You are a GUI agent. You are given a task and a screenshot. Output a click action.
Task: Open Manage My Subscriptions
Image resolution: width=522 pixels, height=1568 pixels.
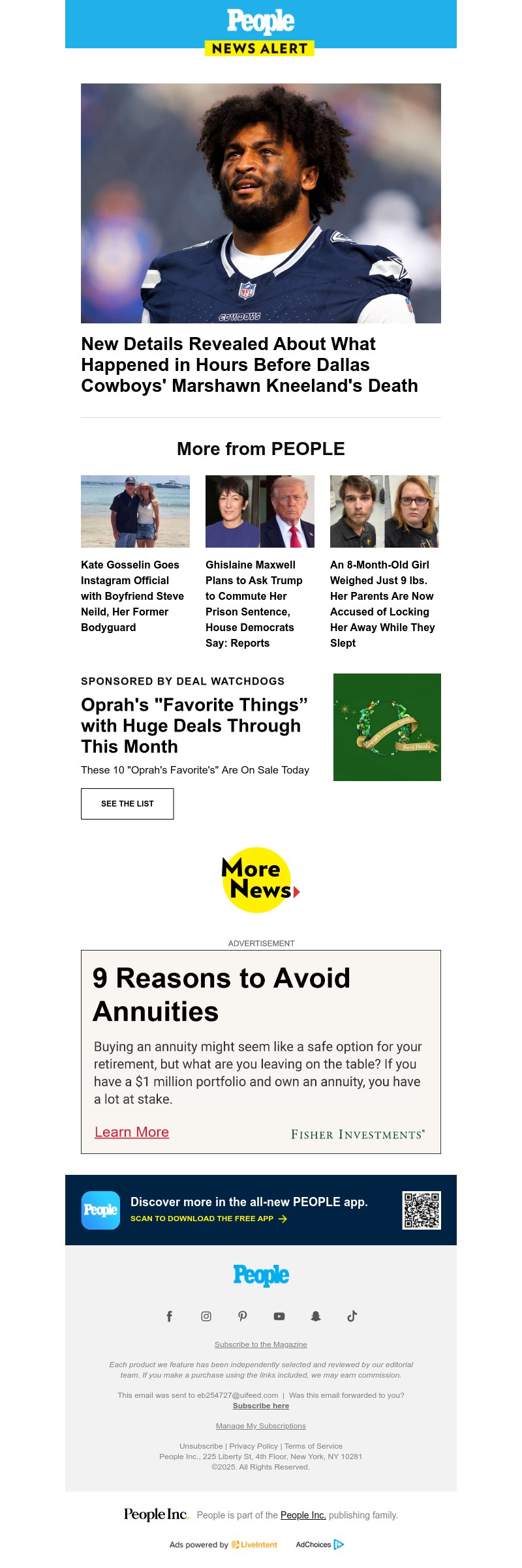tap(260, 1426)
